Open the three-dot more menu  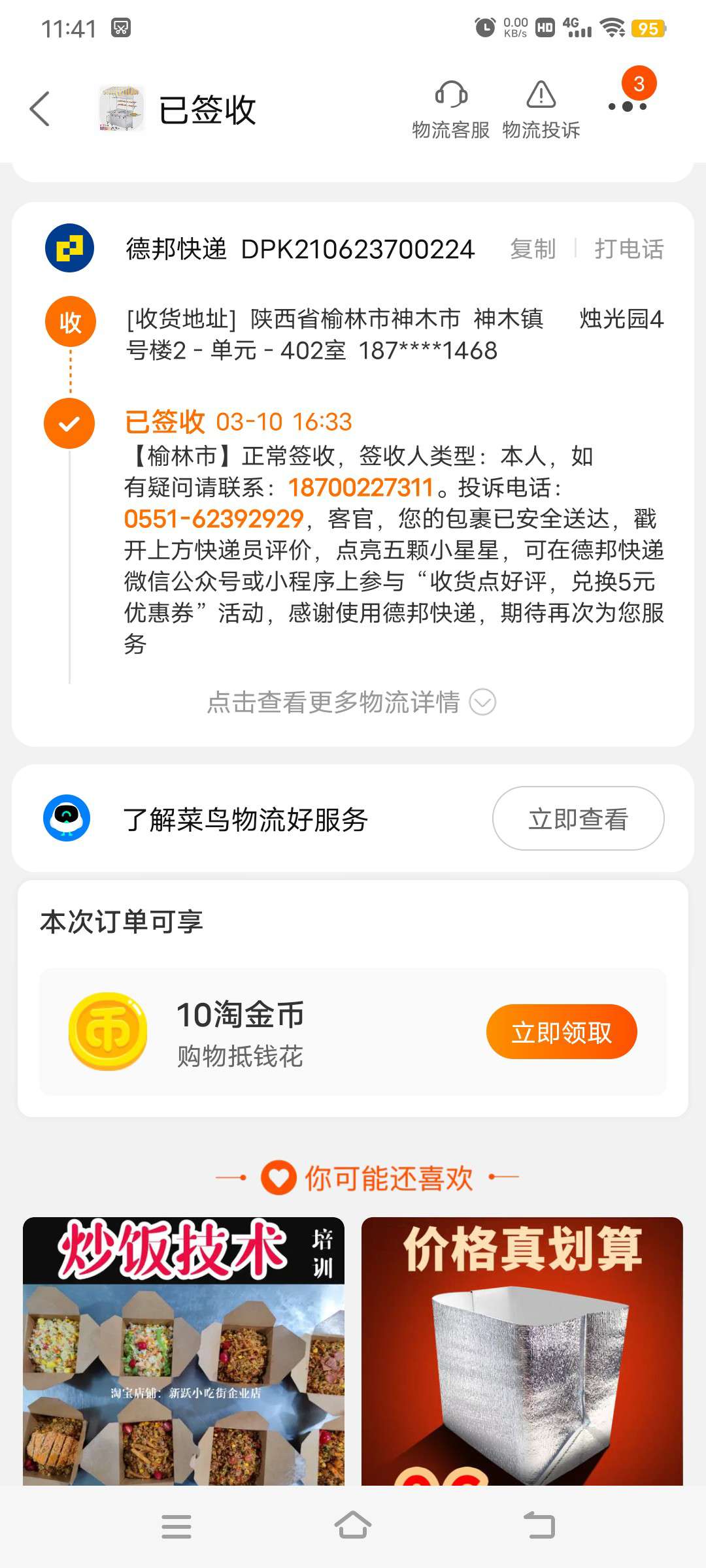click(628, 106)
